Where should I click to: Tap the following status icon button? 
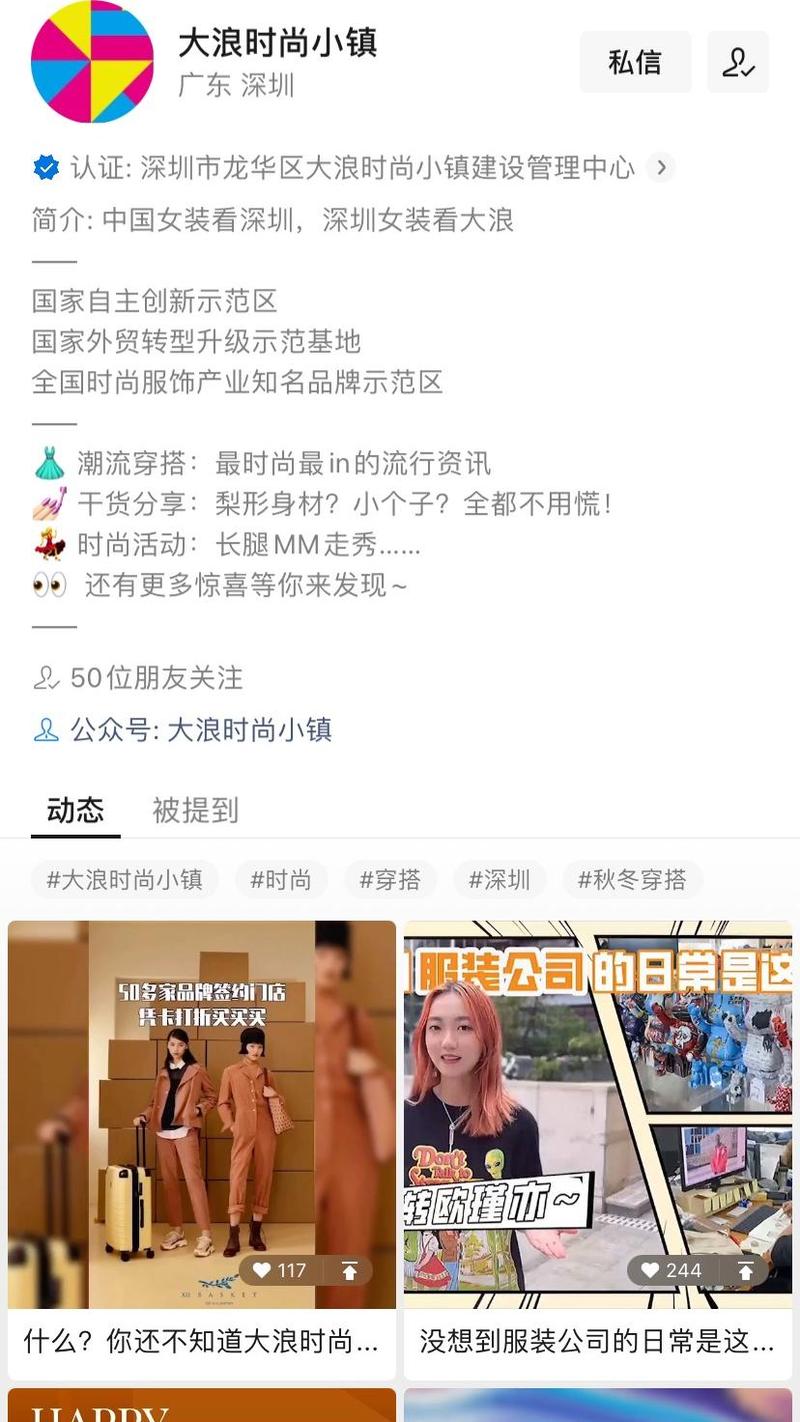738,62
